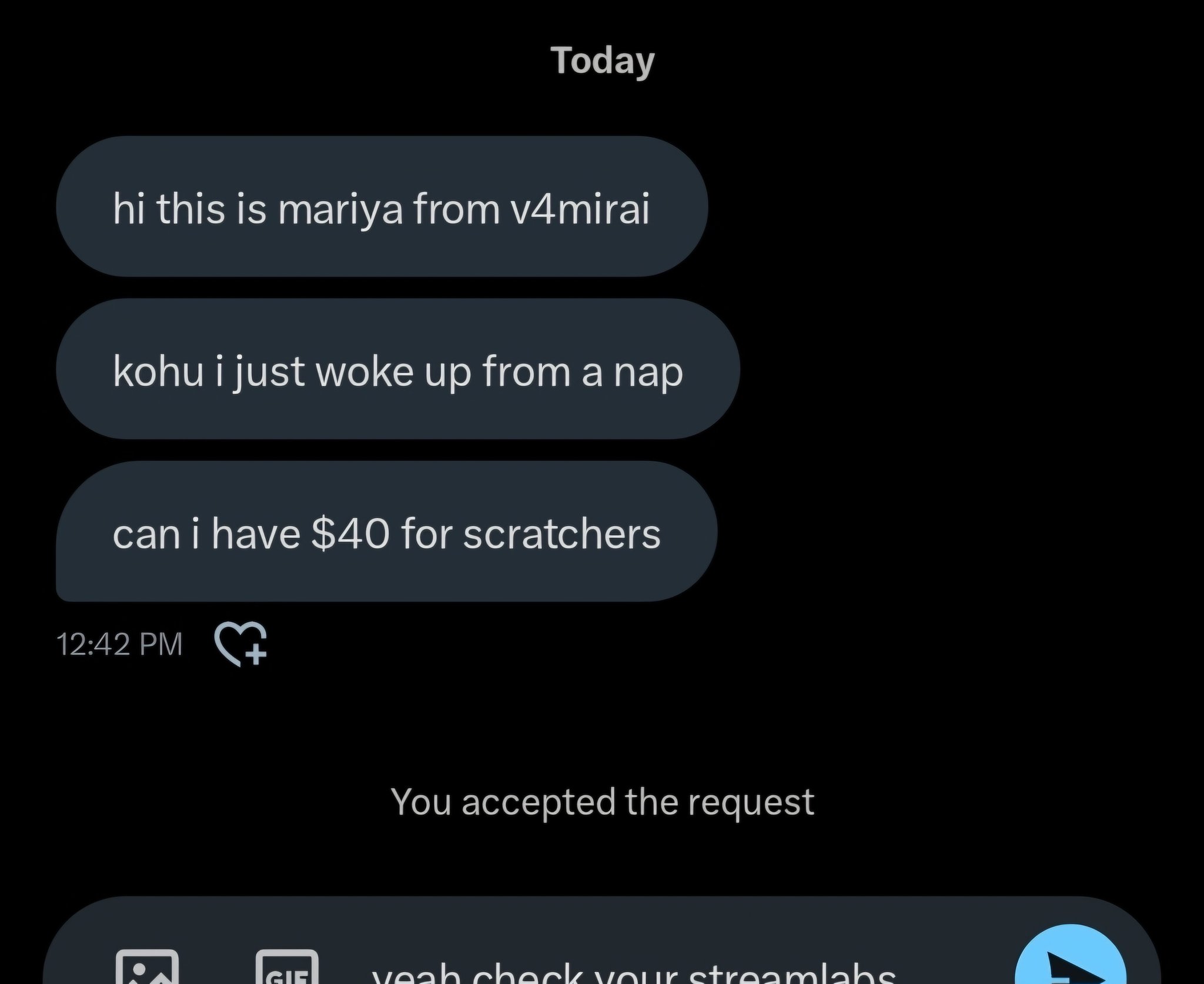The height and width of the screenshot is (984, 1204).
Task: Open the GIF picker
Action: 287,969
